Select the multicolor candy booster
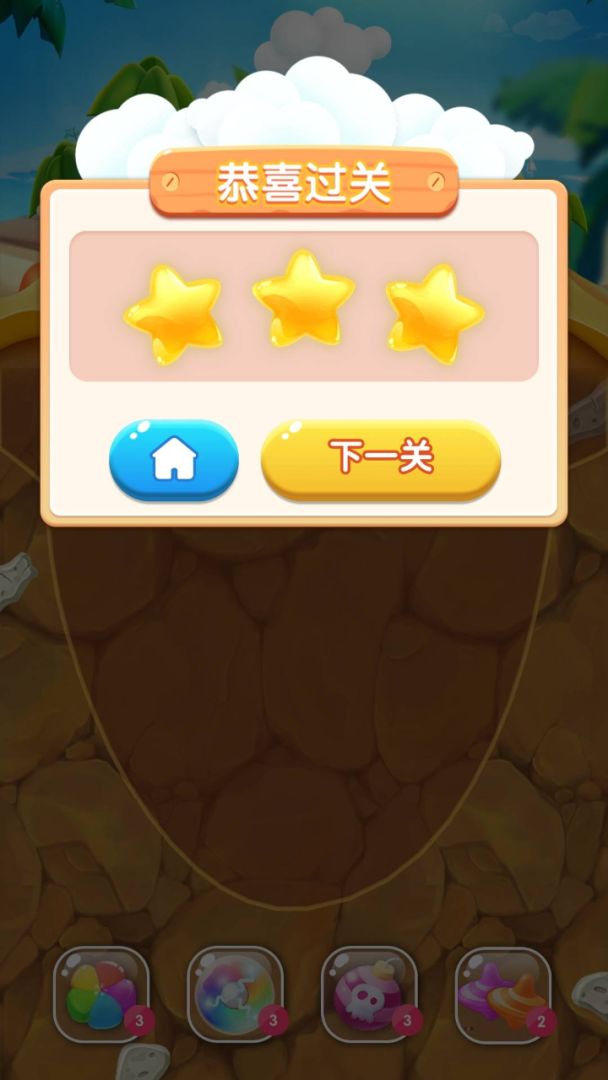 click(102, 994)
